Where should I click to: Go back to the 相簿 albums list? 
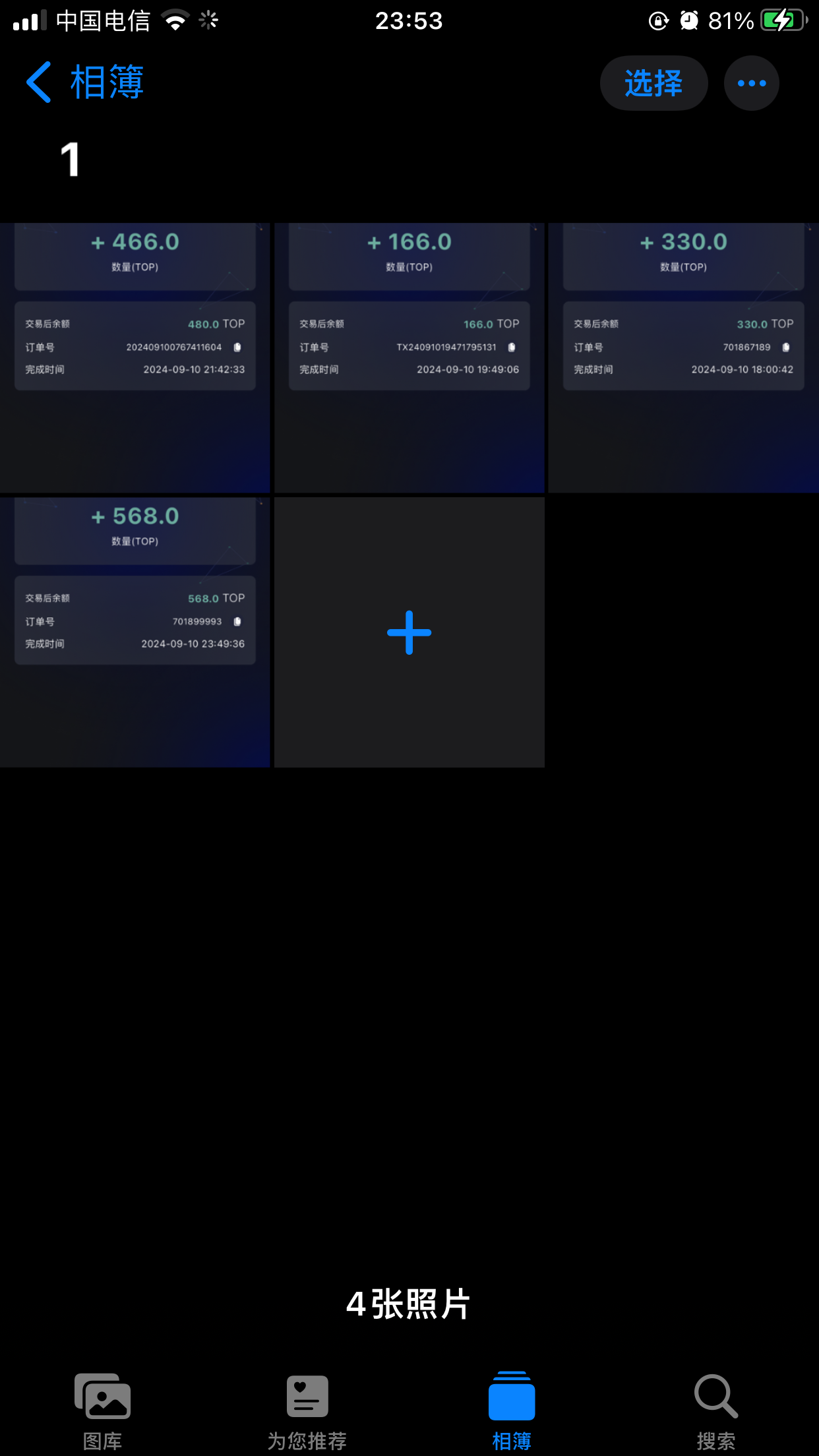pyautogui.click(x=84, y=83)
